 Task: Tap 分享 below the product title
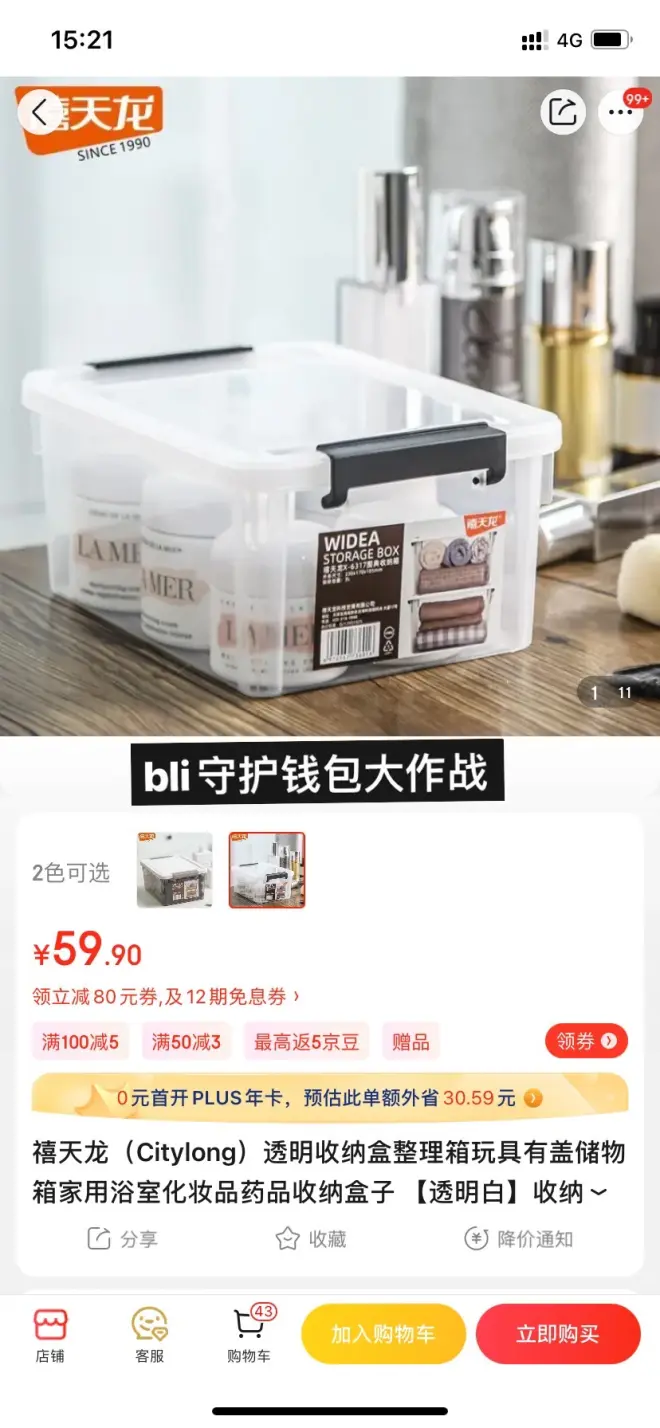[x=123, y=1239]
